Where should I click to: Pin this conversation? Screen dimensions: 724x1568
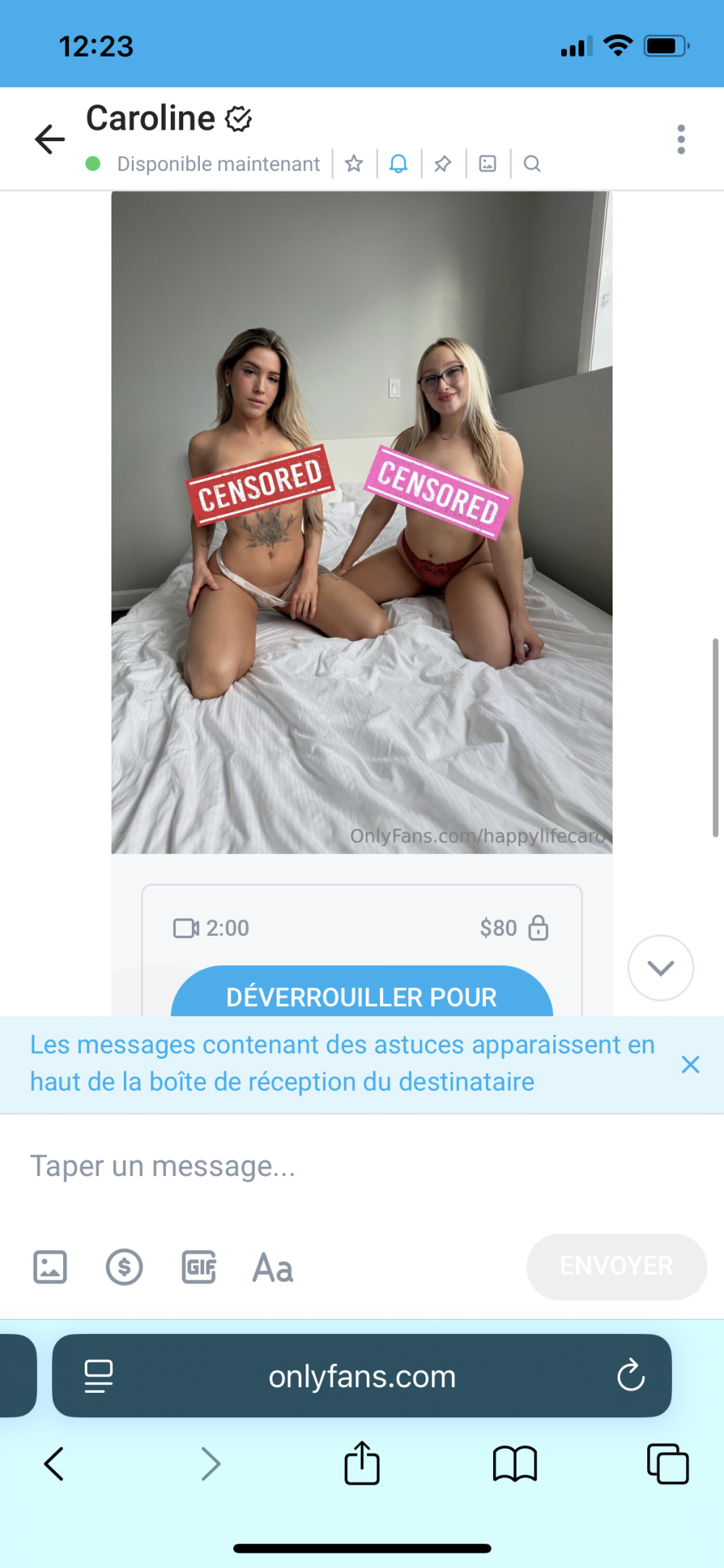443,164
